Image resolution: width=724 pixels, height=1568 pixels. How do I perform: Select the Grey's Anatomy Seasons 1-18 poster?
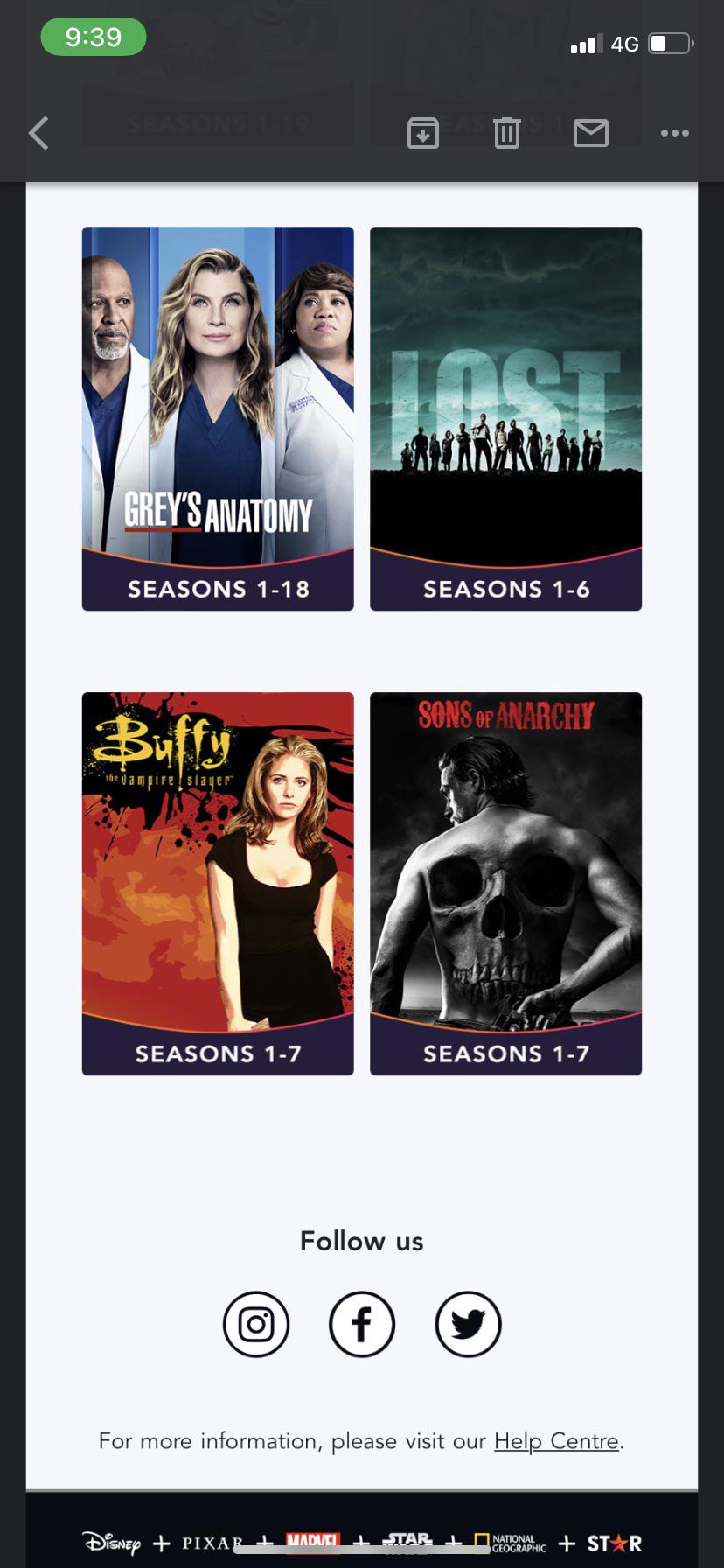pyautogui.click(x=217, y=417)
